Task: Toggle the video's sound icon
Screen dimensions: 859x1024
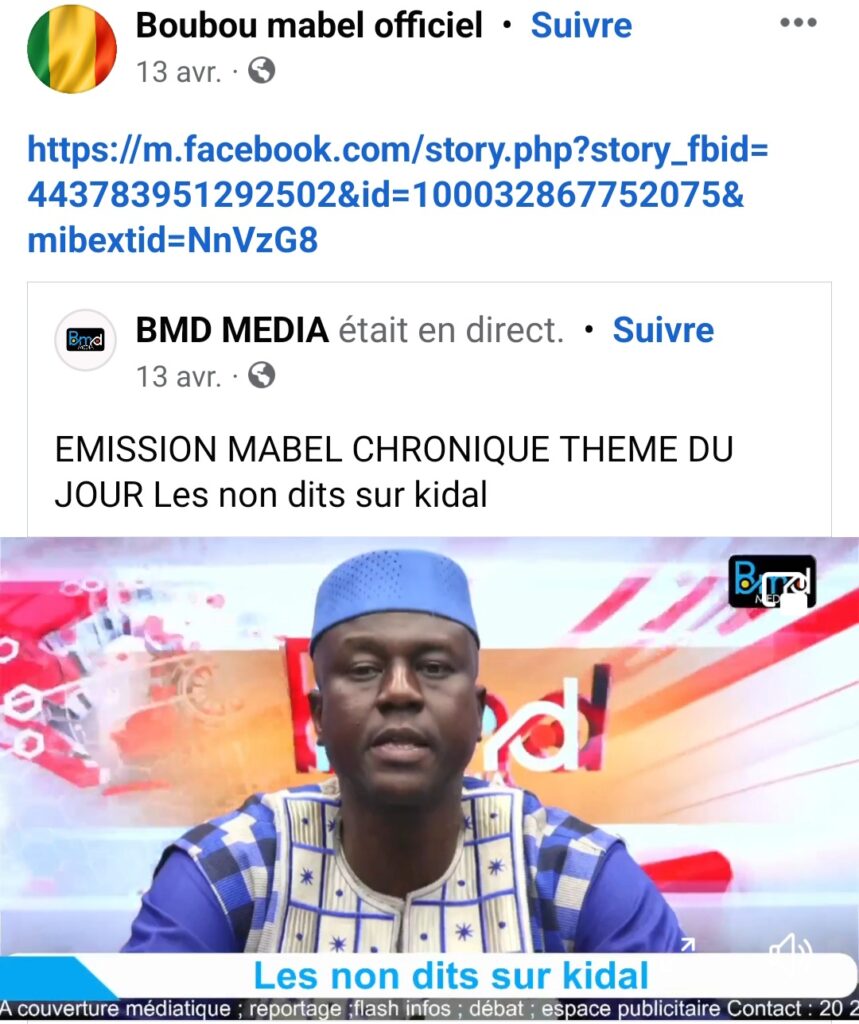Action: click(792, 946)
